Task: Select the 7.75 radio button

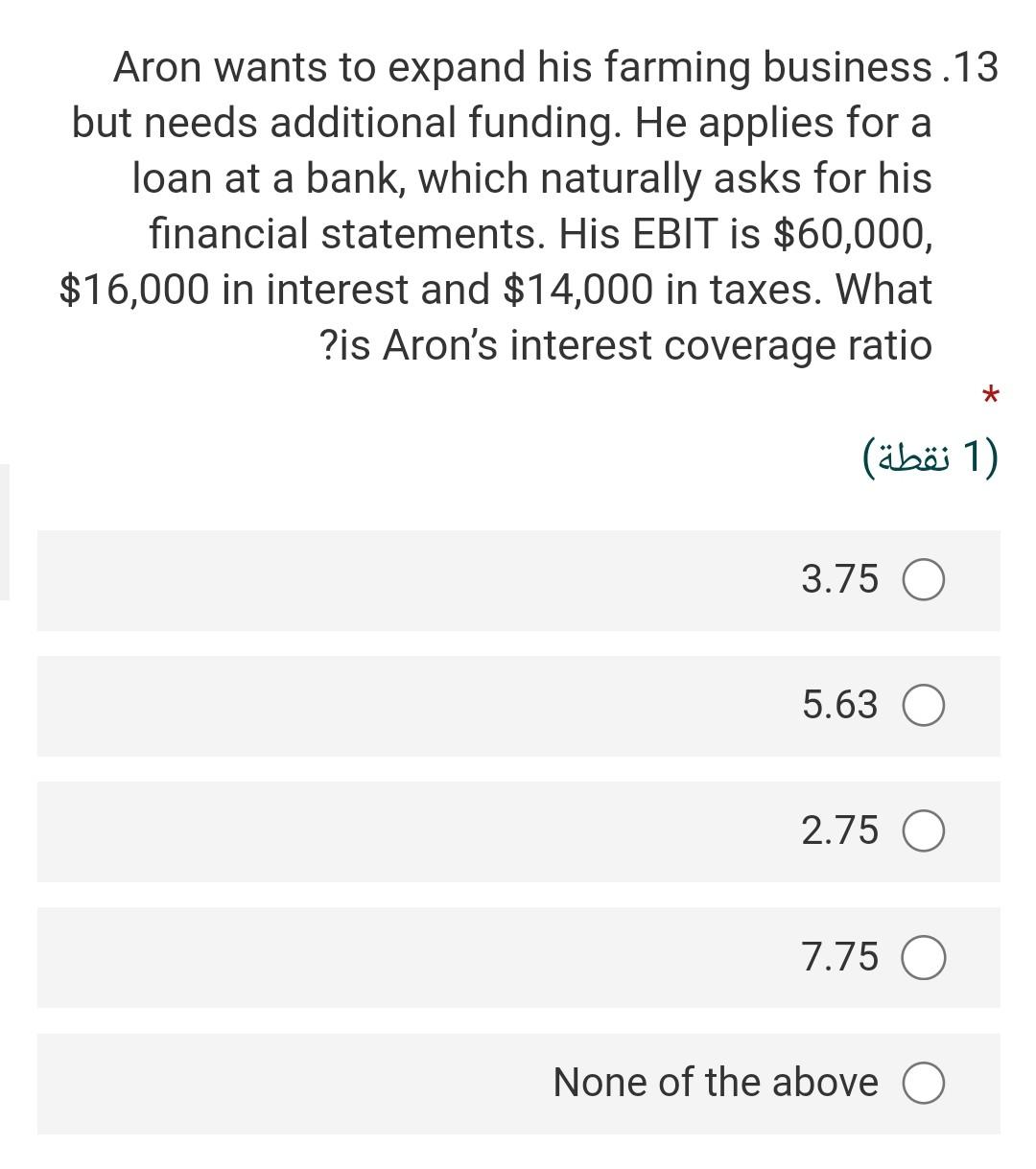Action: [x=924, y=957]
